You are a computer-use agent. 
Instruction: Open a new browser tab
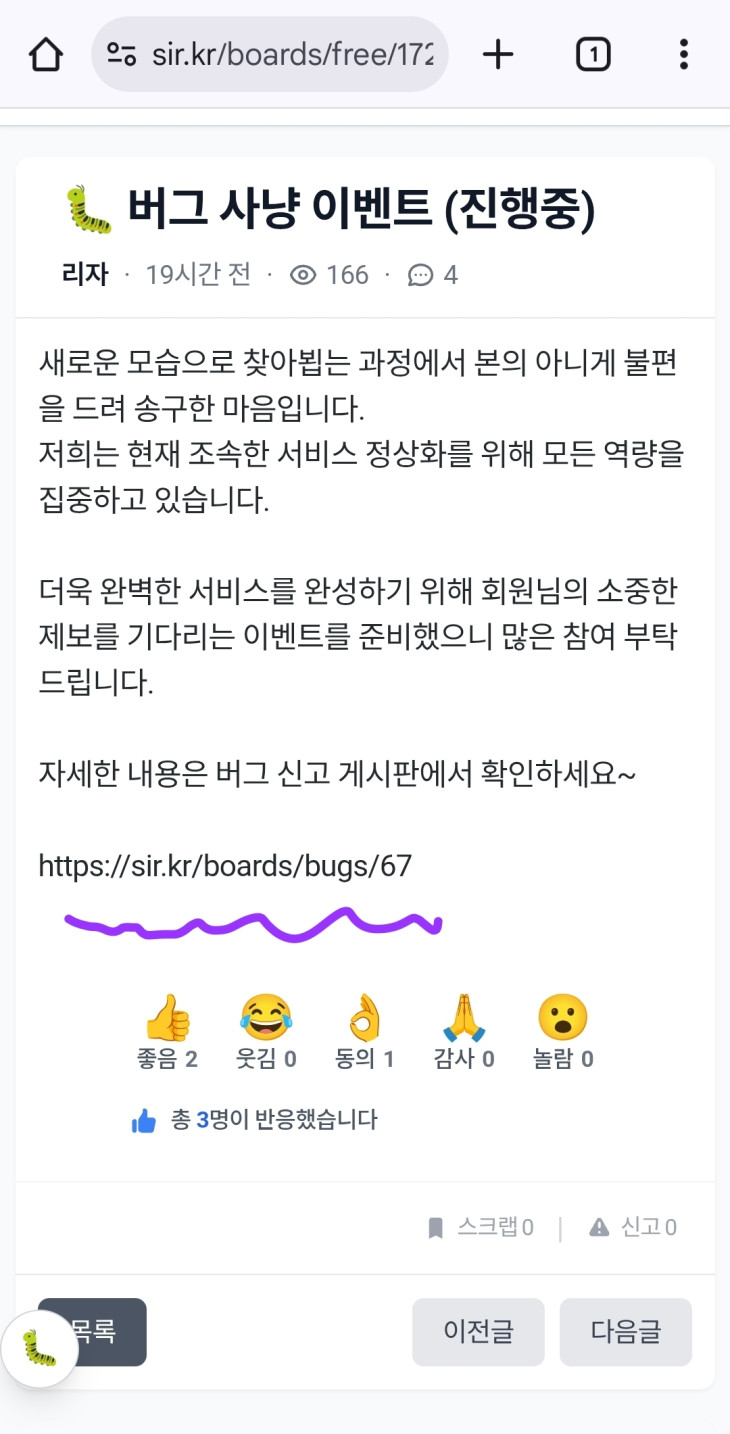(497, 55)
